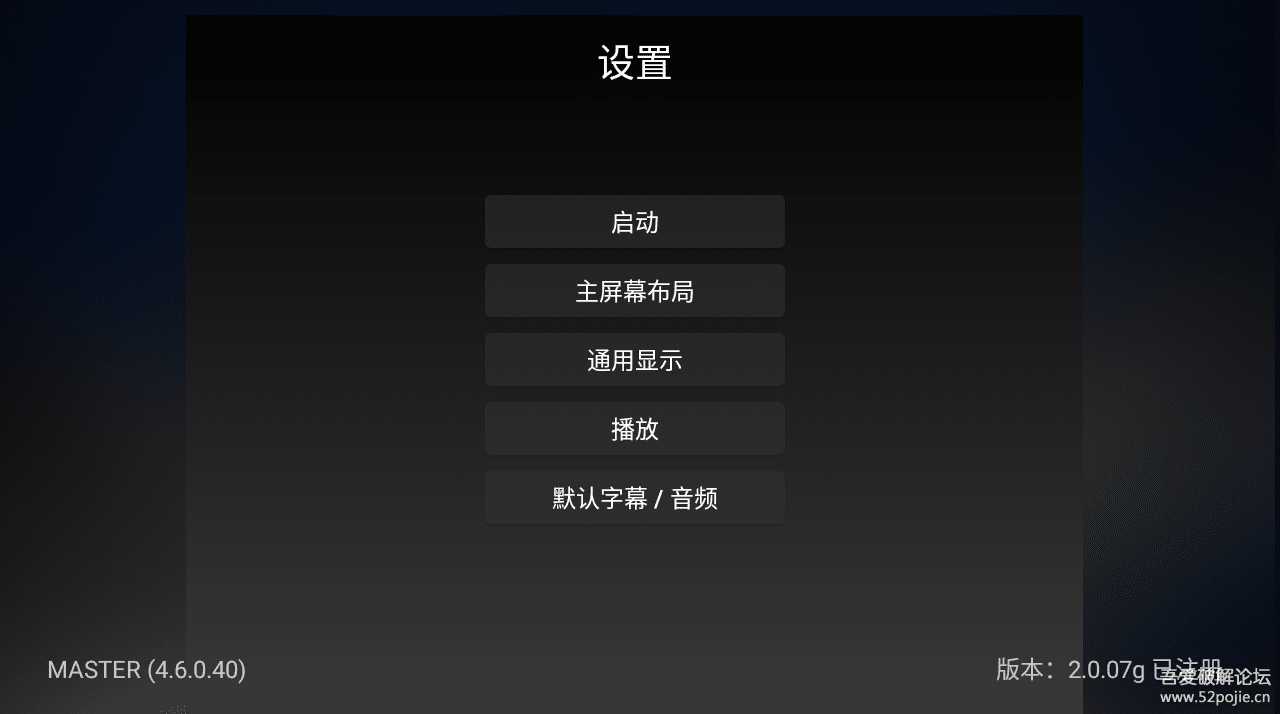The image size is (1280, 714).
Task: Select 通用显示 option
Action: click(x=634, y=360)
